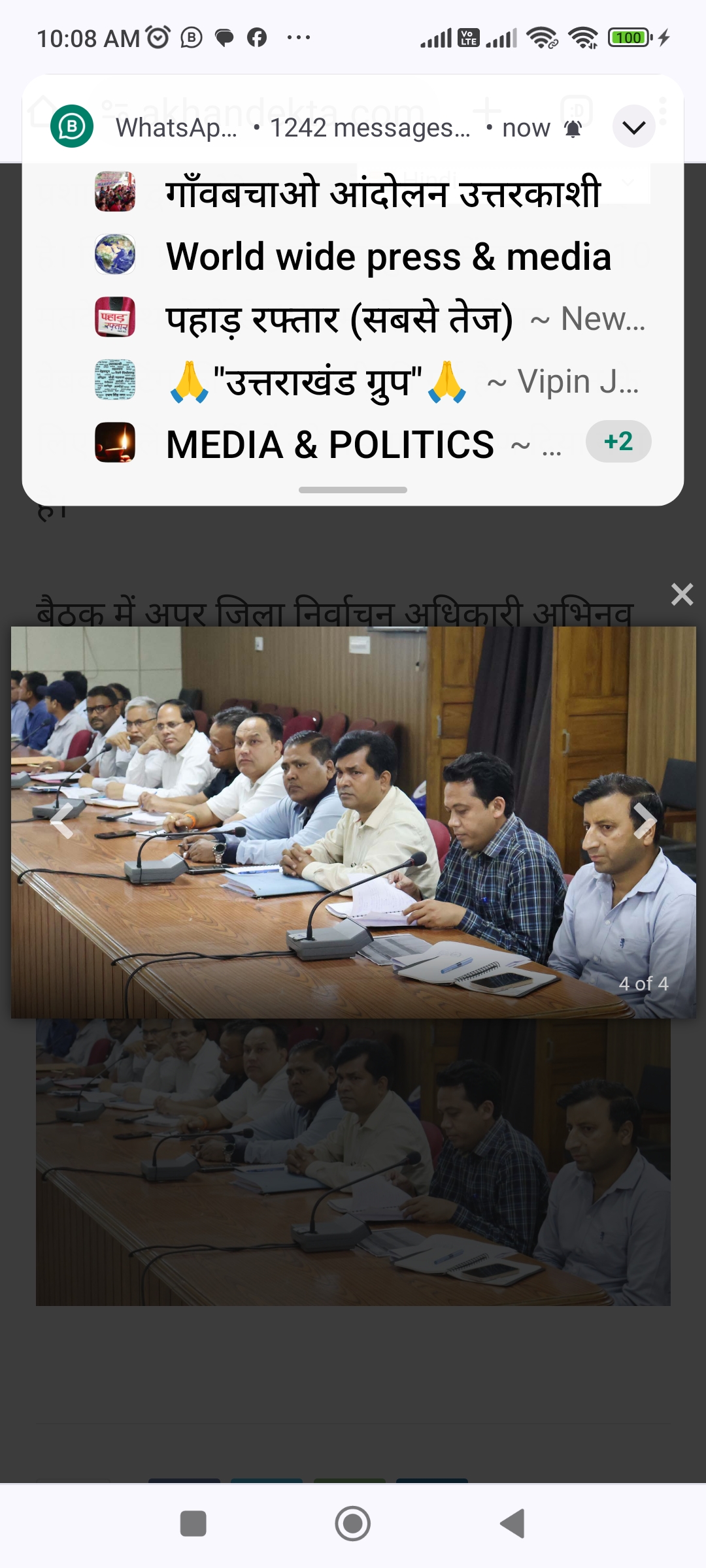
Task: Open गाँवबचाओ आंदोलन उत्तरकाशी notification
Action: coord(382,193)
